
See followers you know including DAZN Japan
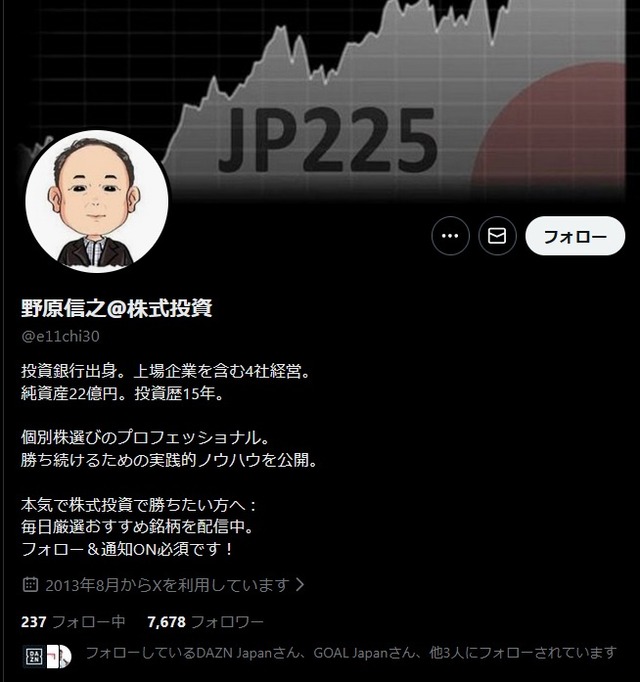[350, 653]
